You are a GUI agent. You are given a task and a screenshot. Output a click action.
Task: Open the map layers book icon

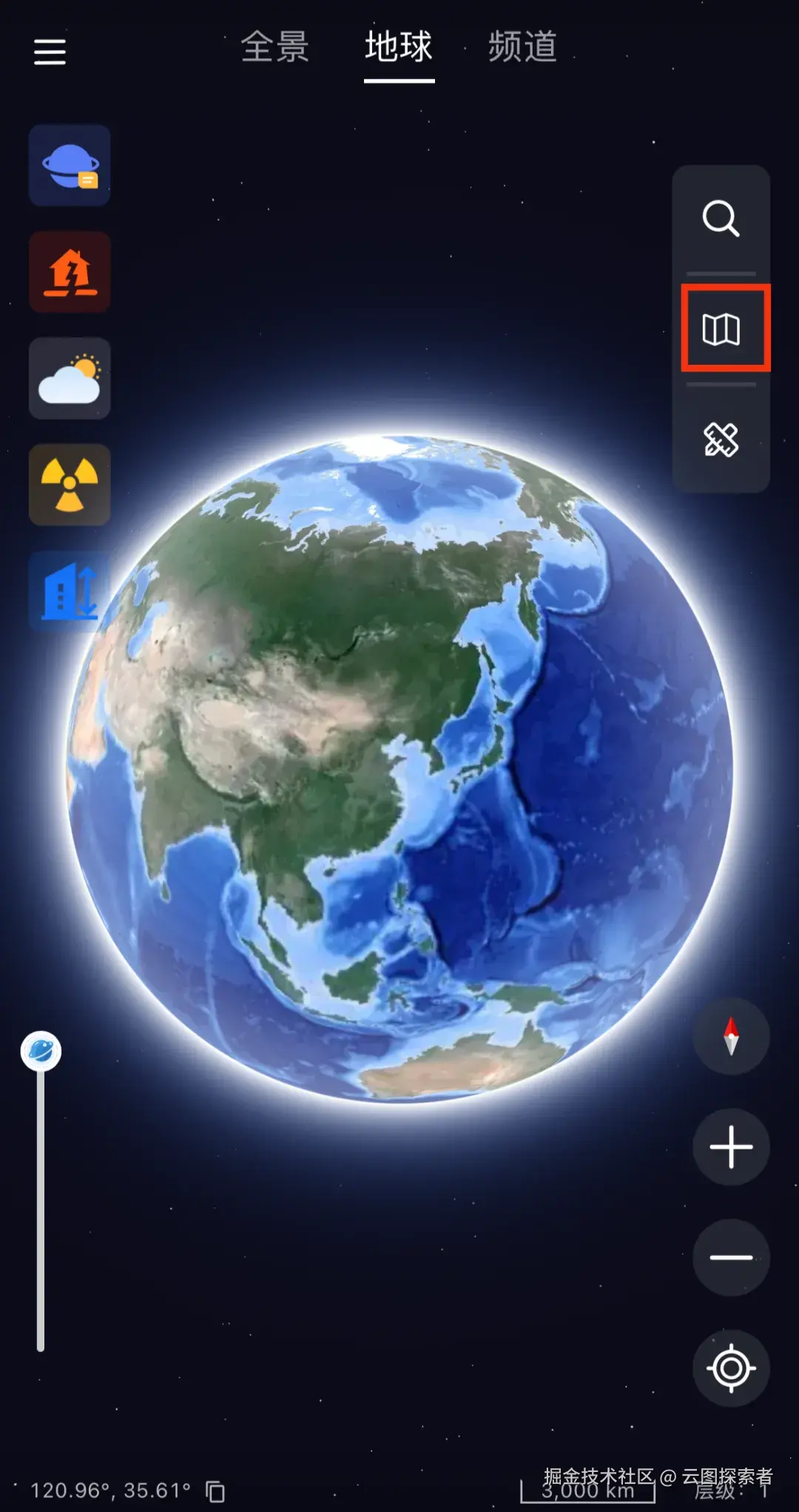pos(721,329)
